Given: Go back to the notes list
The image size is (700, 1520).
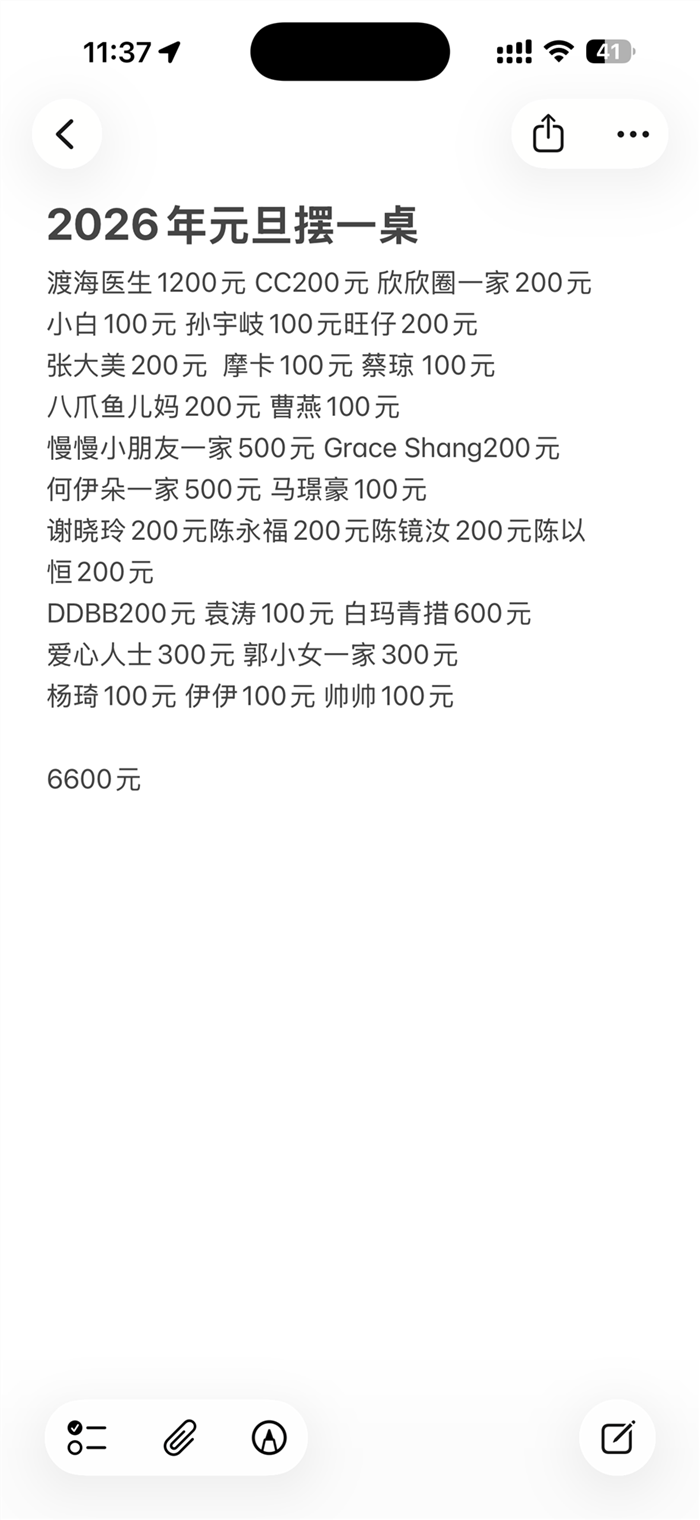Looking at the screenshot, I should coord(66,134).
